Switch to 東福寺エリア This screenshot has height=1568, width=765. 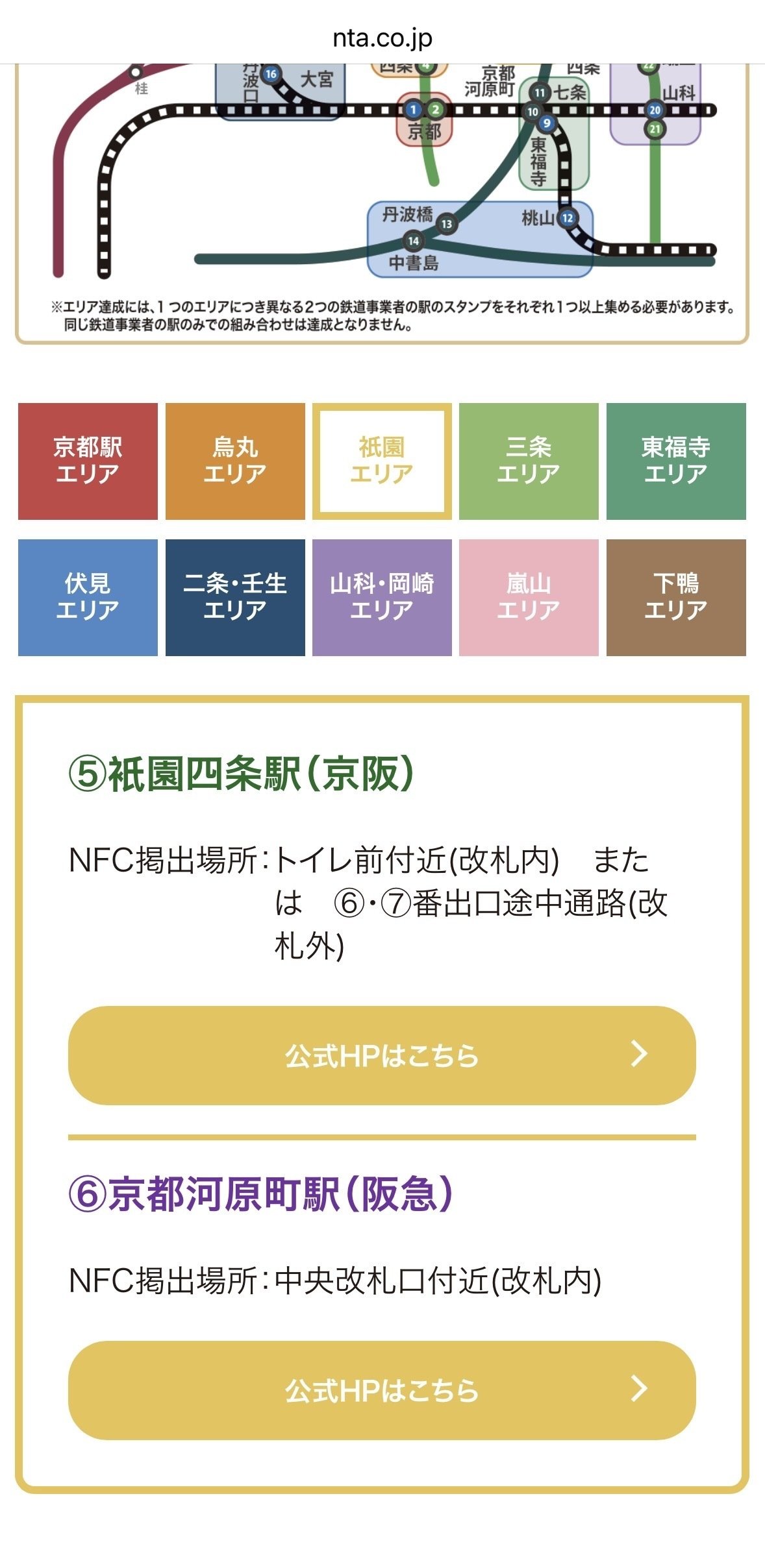click(x=676, y=461)
